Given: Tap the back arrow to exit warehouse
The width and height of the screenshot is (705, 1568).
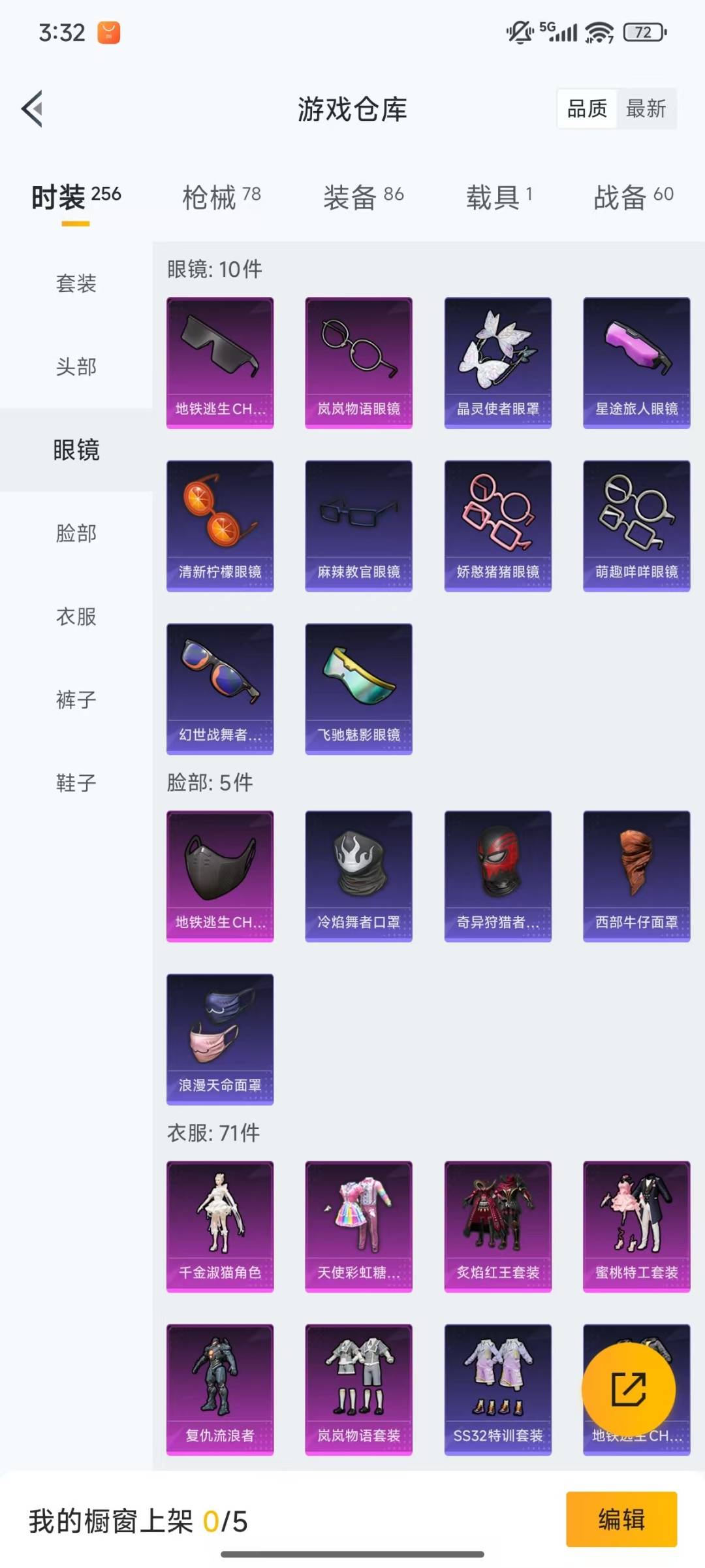Looking at the screenshot, I should point(31,109).
